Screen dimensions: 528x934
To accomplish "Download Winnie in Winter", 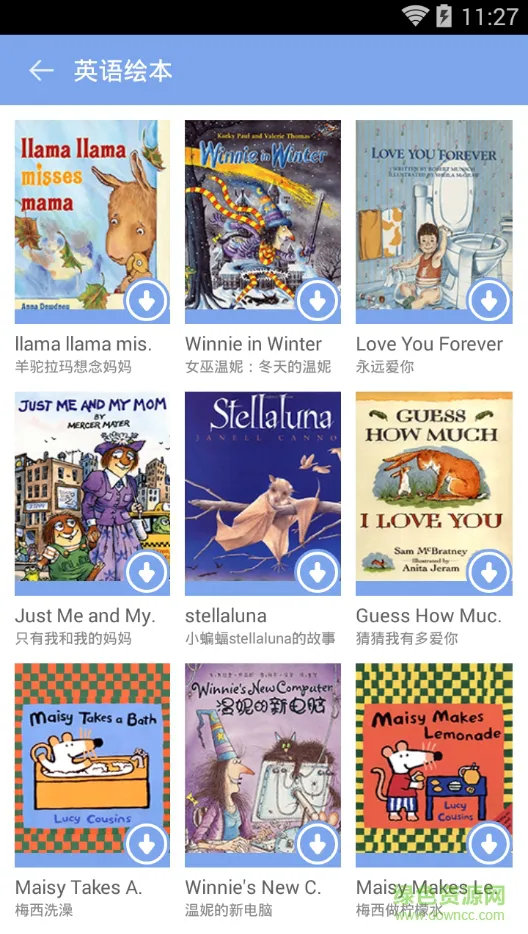I will pos(318,301).
